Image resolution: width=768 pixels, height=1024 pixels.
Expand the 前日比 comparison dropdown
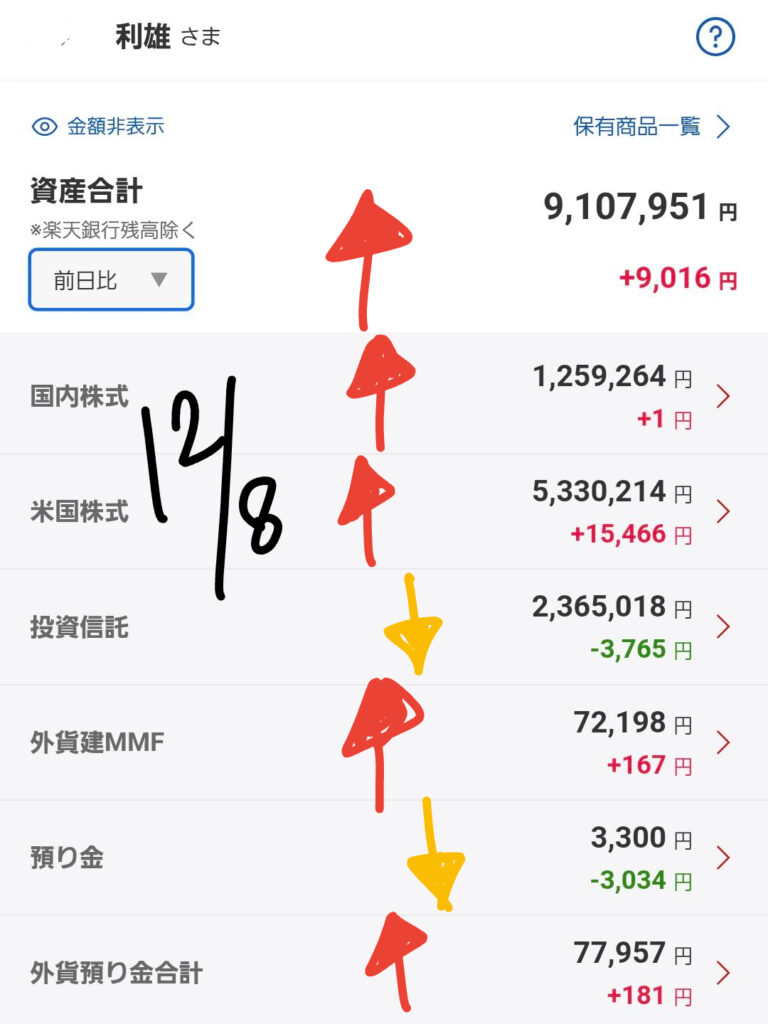(111, 280)
